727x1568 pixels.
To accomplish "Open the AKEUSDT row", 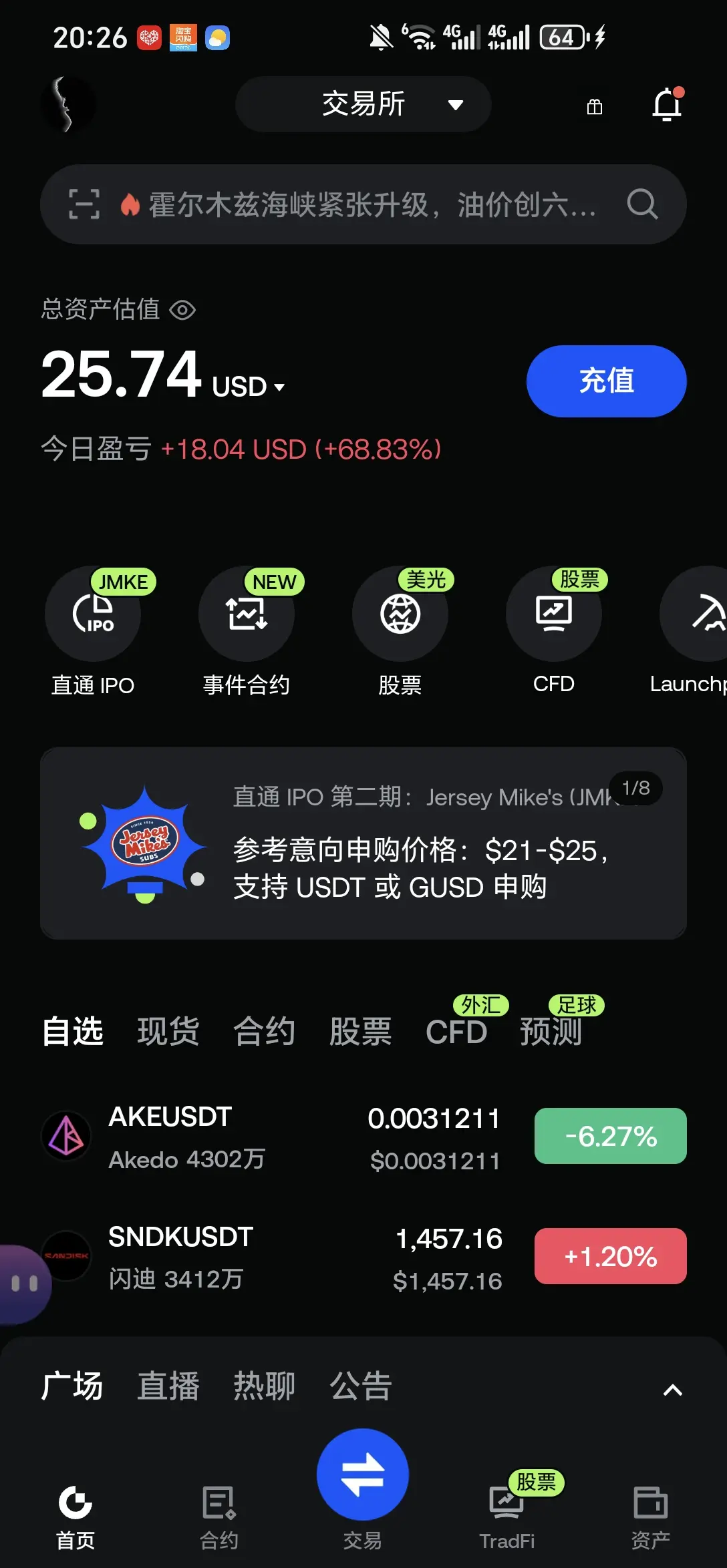I will (x=363, y=1137).
